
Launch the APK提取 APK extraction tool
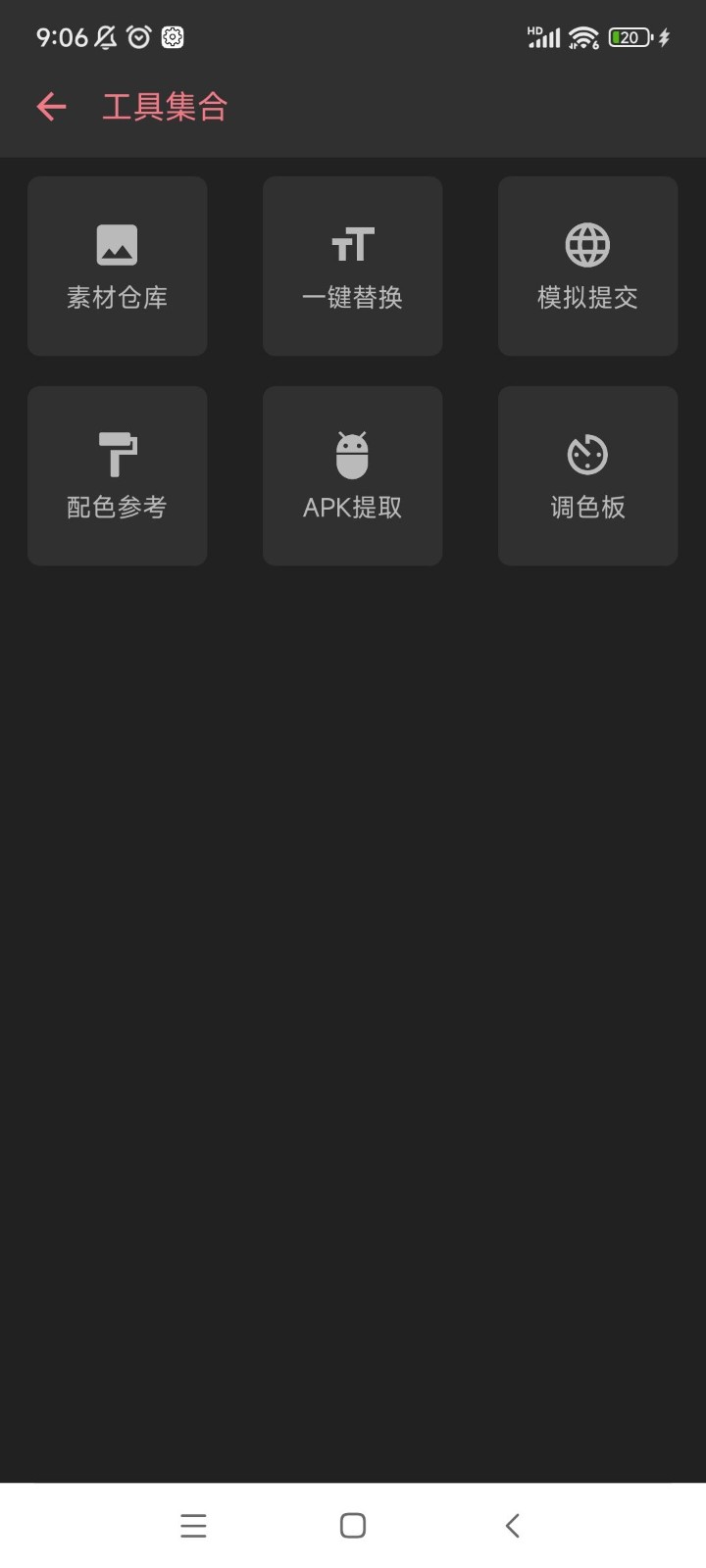tap(352, 475)
